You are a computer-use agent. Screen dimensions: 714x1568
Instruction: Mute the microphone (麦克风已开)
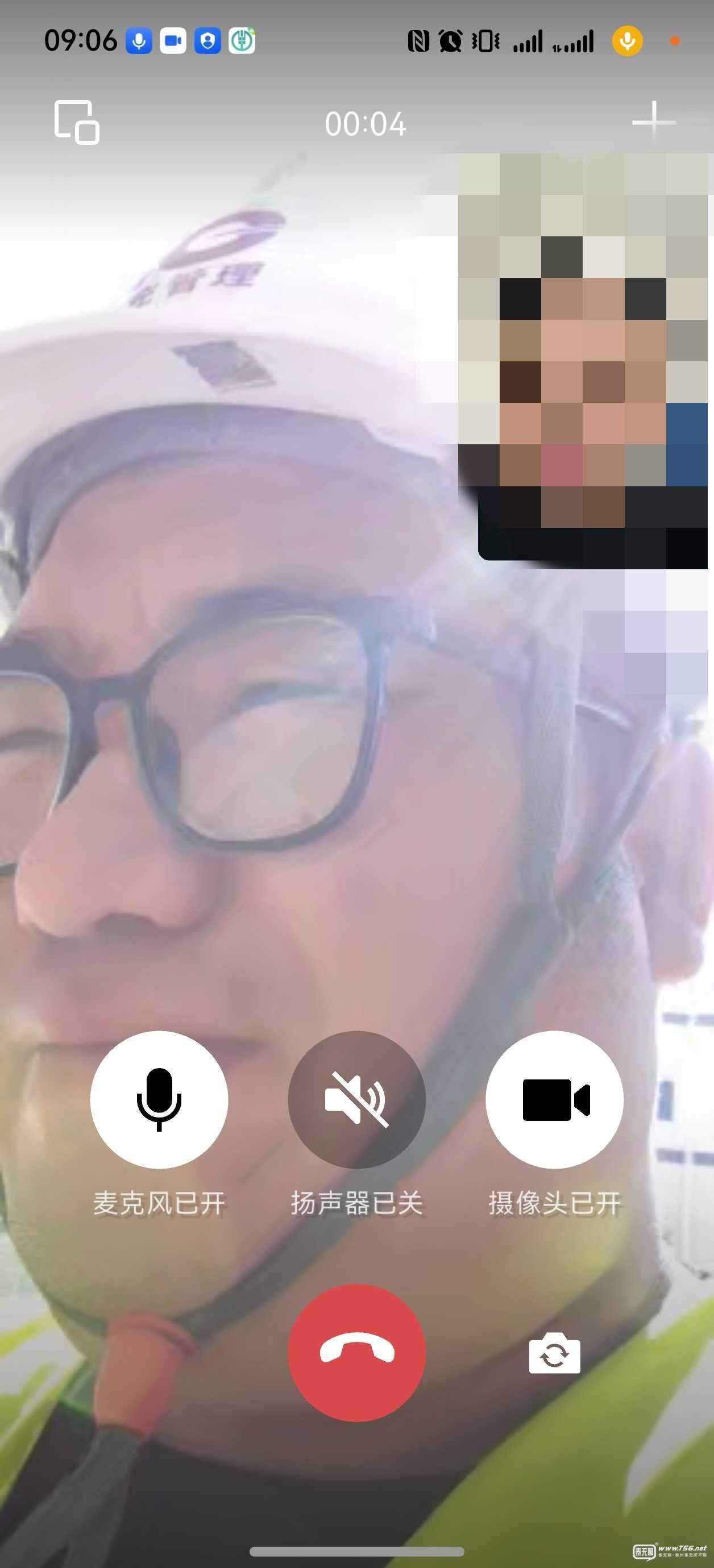click(159, 1099)
